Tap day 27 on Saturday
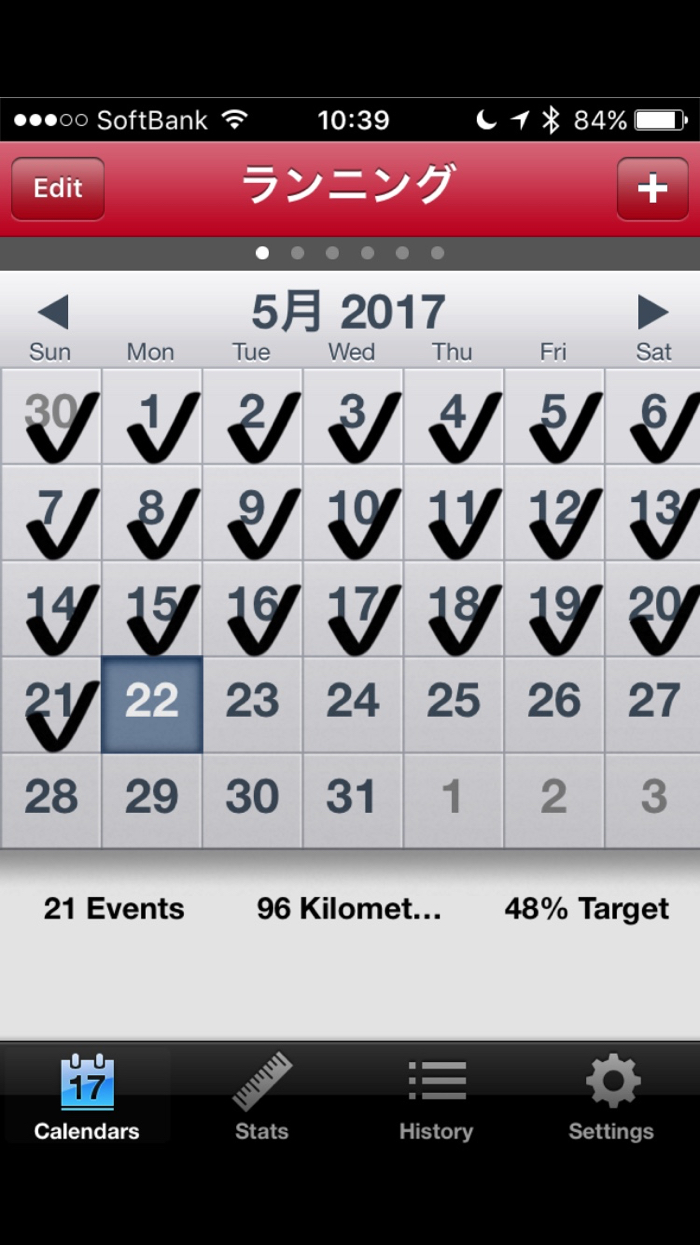700x1245 pixels. pyautogui.click(x=653, y=704)
